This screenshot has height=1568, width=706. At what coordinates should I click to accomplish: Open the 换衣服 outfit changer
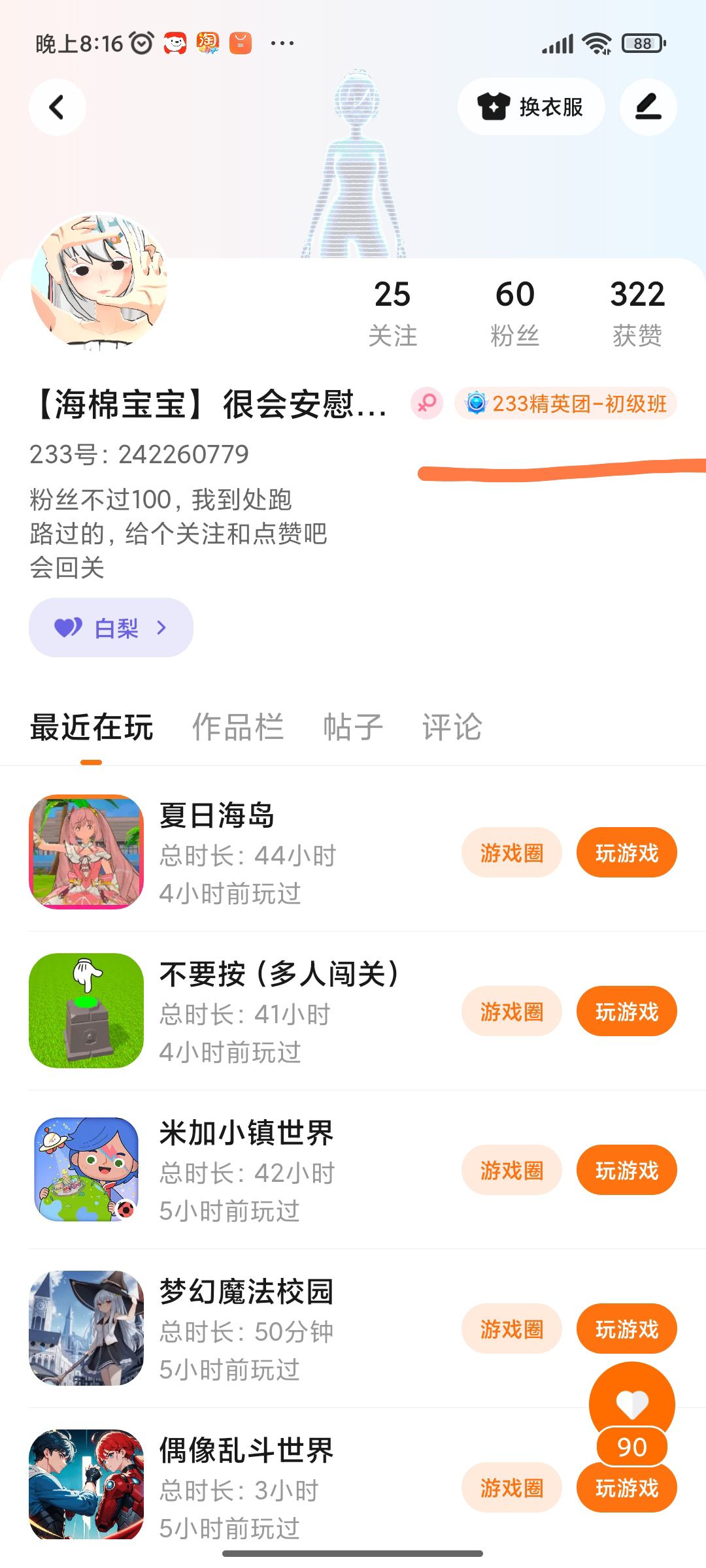coord(531,107)
